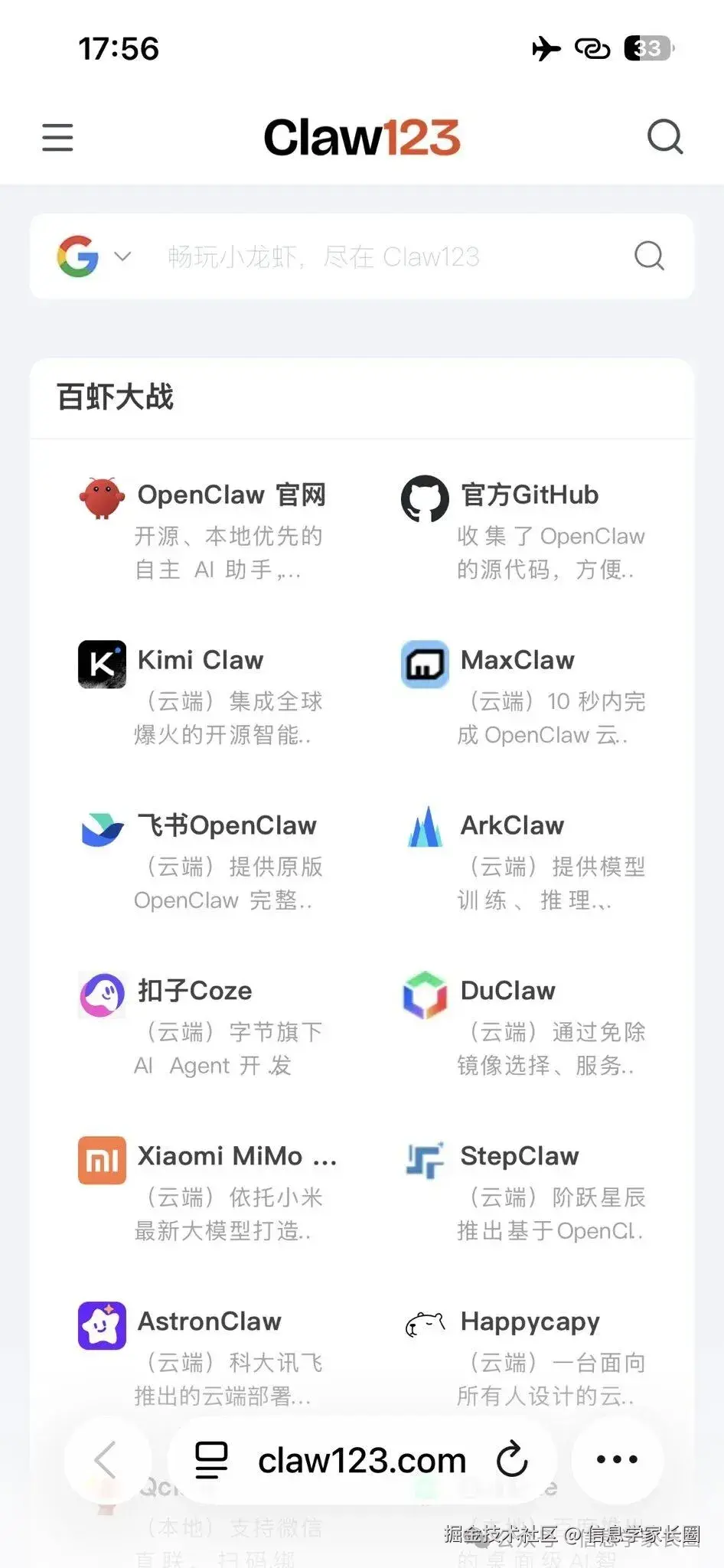This screenshot has height=1568, width=724.
Task: Open the Kimi Claw app icon
Action: click(x=101, y=663)
